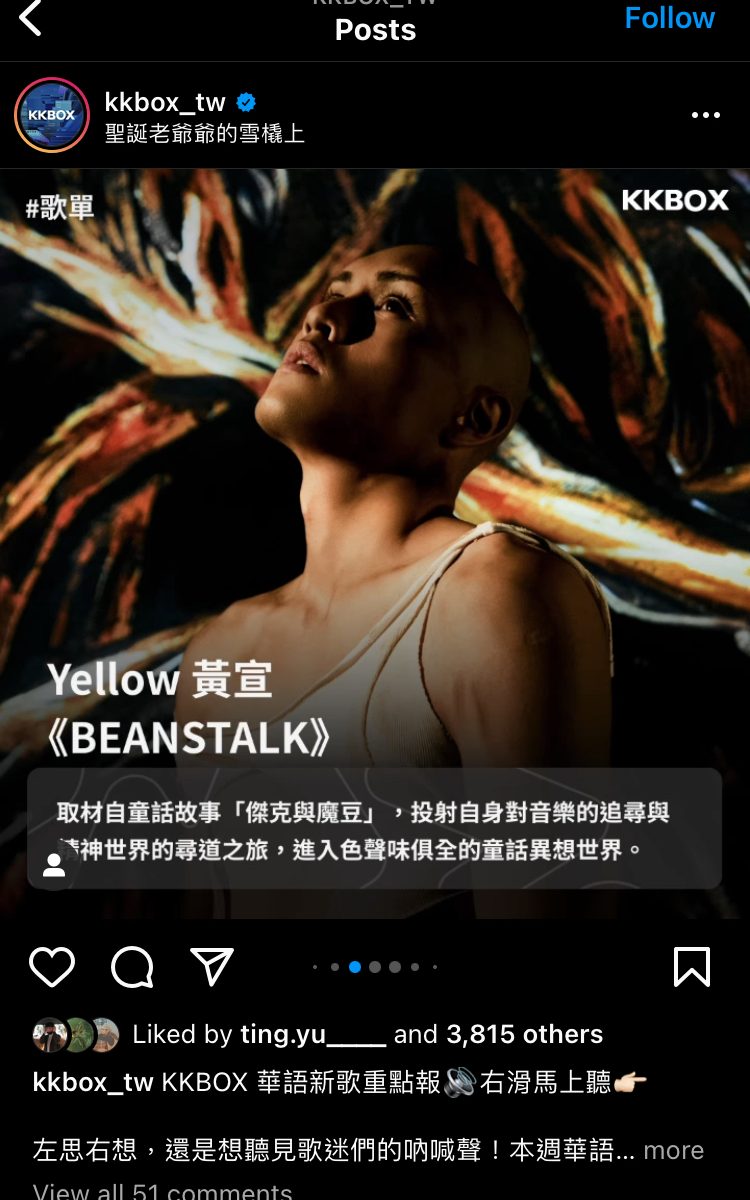Show tagged people on the photo
This screenshot has width=750, height=1200.
[x=55, y=865]
